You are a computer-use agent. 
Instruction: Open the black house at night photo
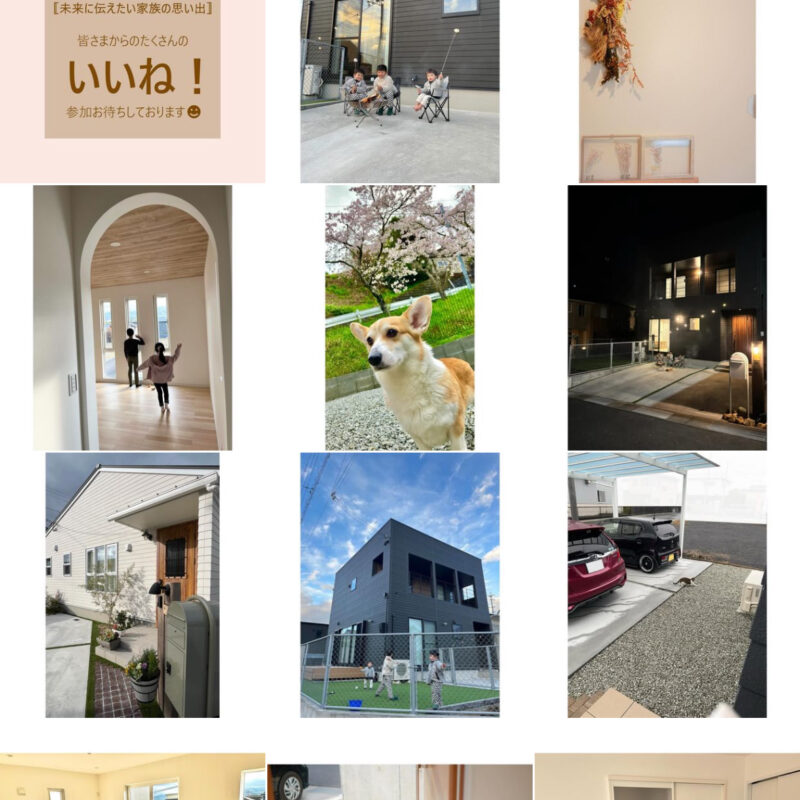point(667,317)
